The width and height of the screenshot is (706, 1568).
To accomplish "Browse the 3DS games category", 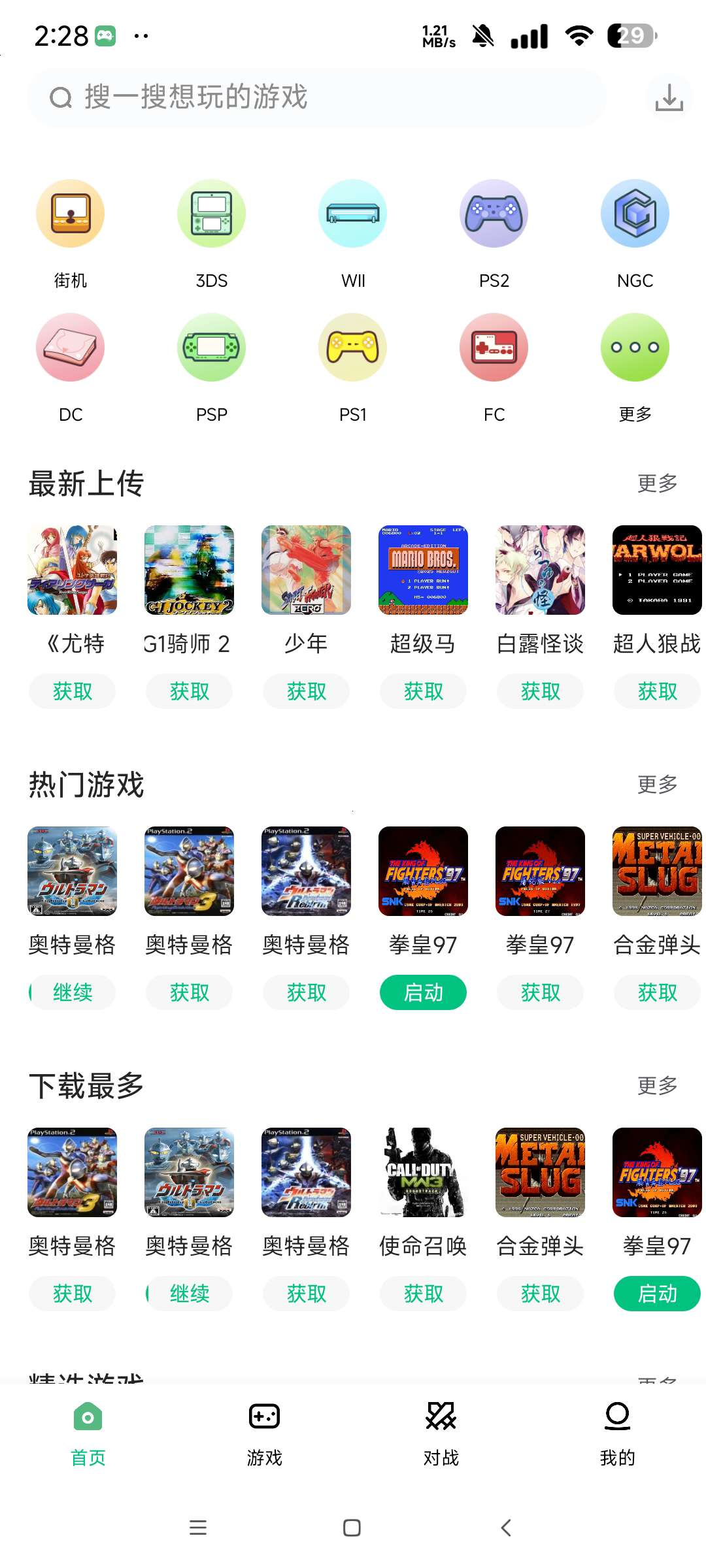I will 212,214.
